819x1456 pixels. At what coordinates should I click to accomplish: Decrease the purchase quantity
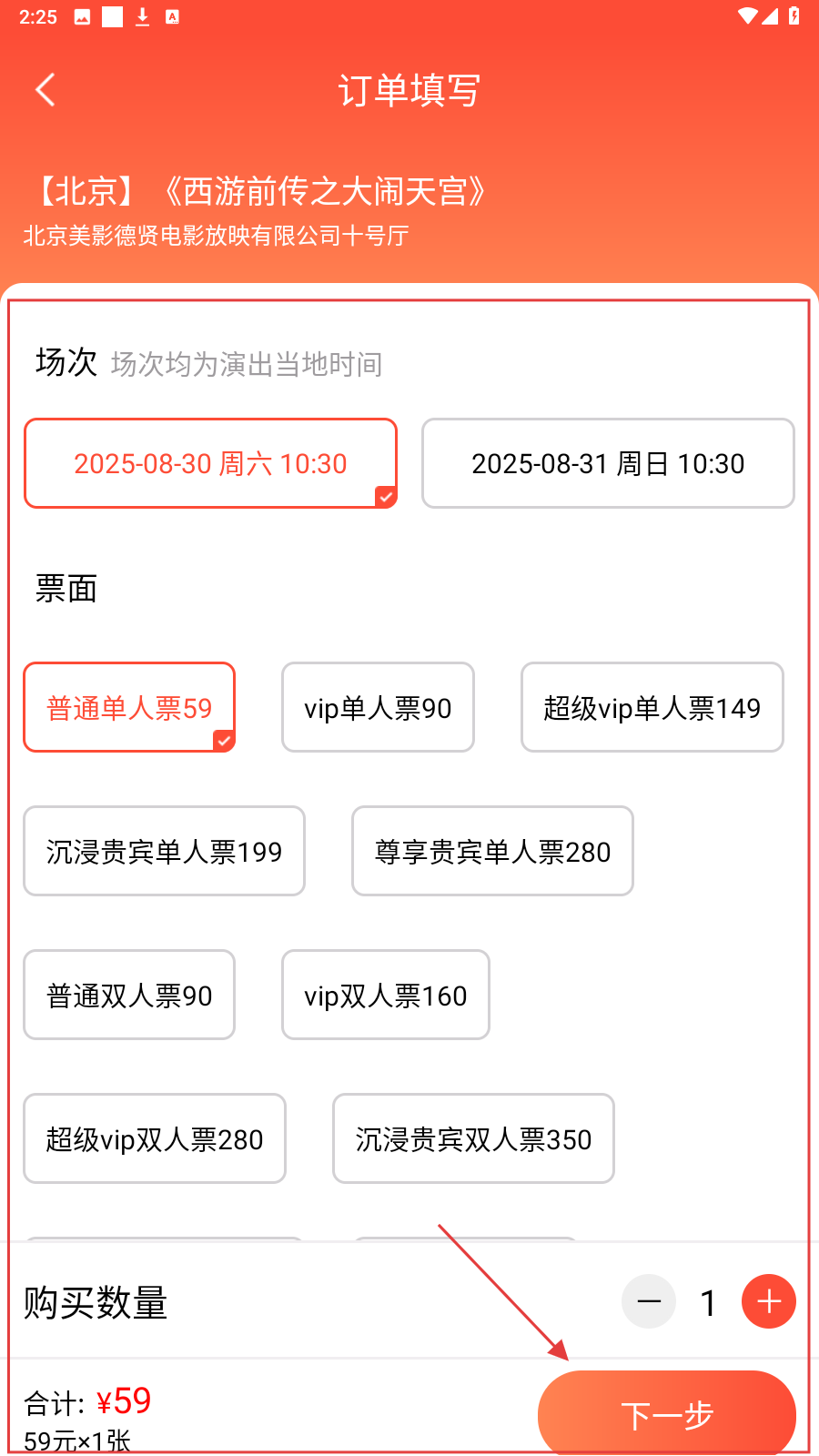pos(649,1302)
